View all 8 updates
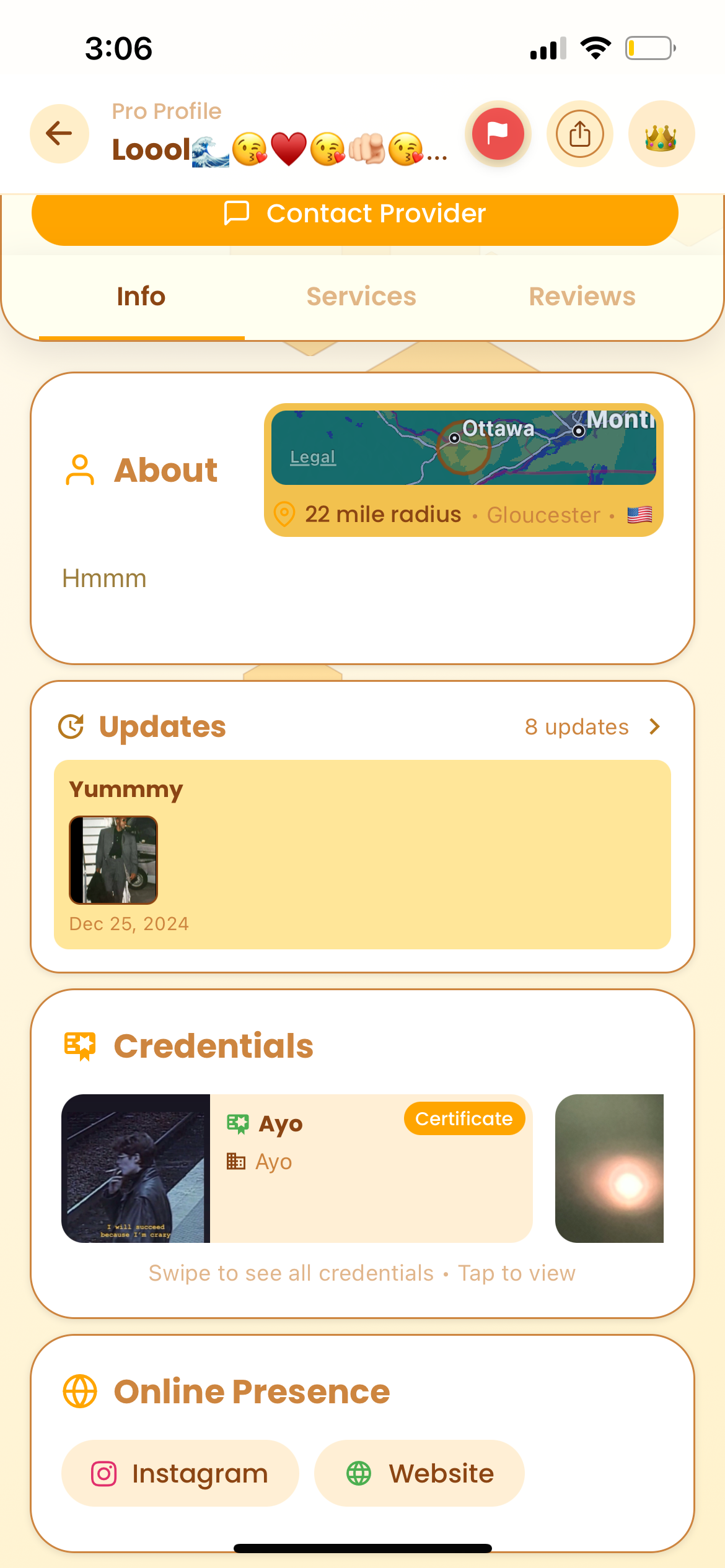This screenshot has height=1568, width=725. pos(592,726)
